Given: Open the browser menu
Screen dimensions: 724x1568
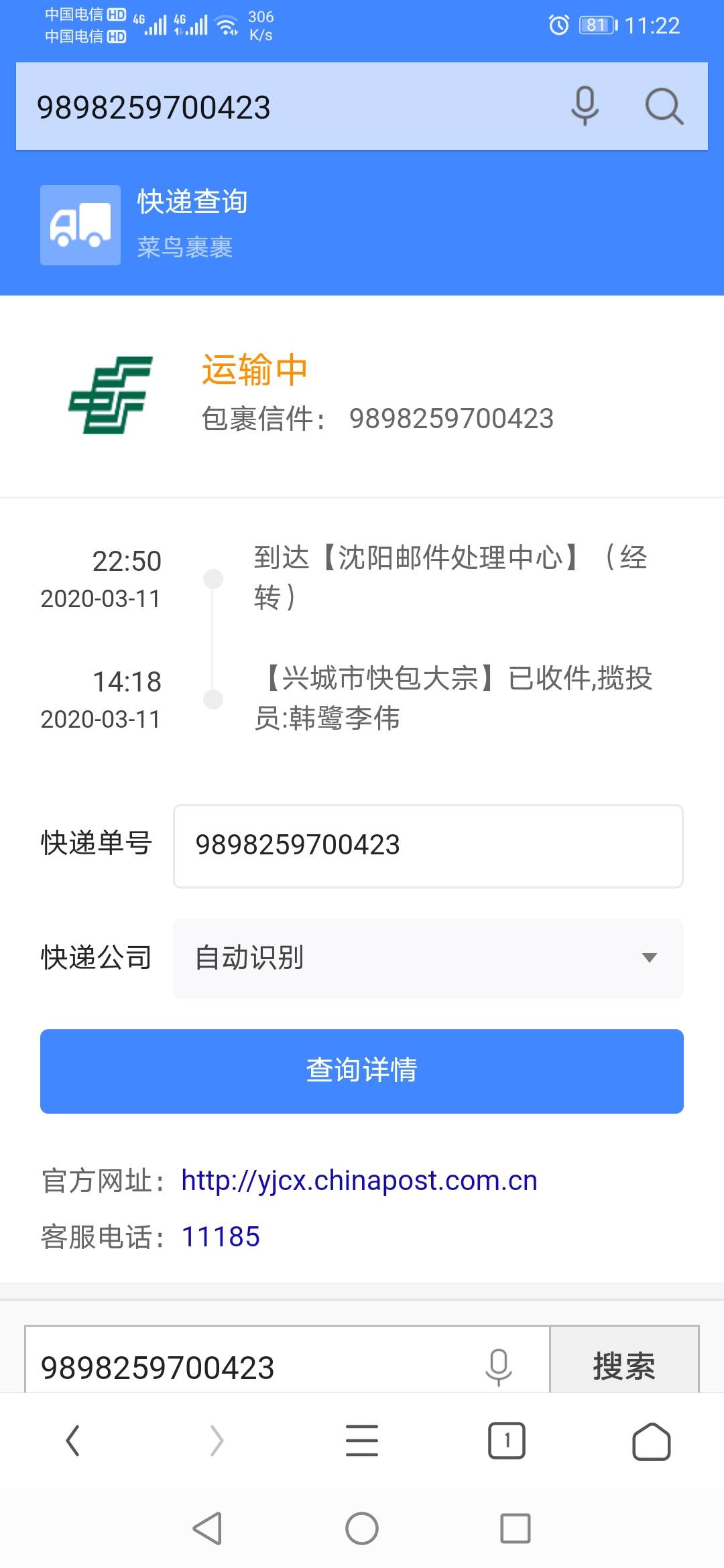Looking at the screenshot, I should (362, 1441).
